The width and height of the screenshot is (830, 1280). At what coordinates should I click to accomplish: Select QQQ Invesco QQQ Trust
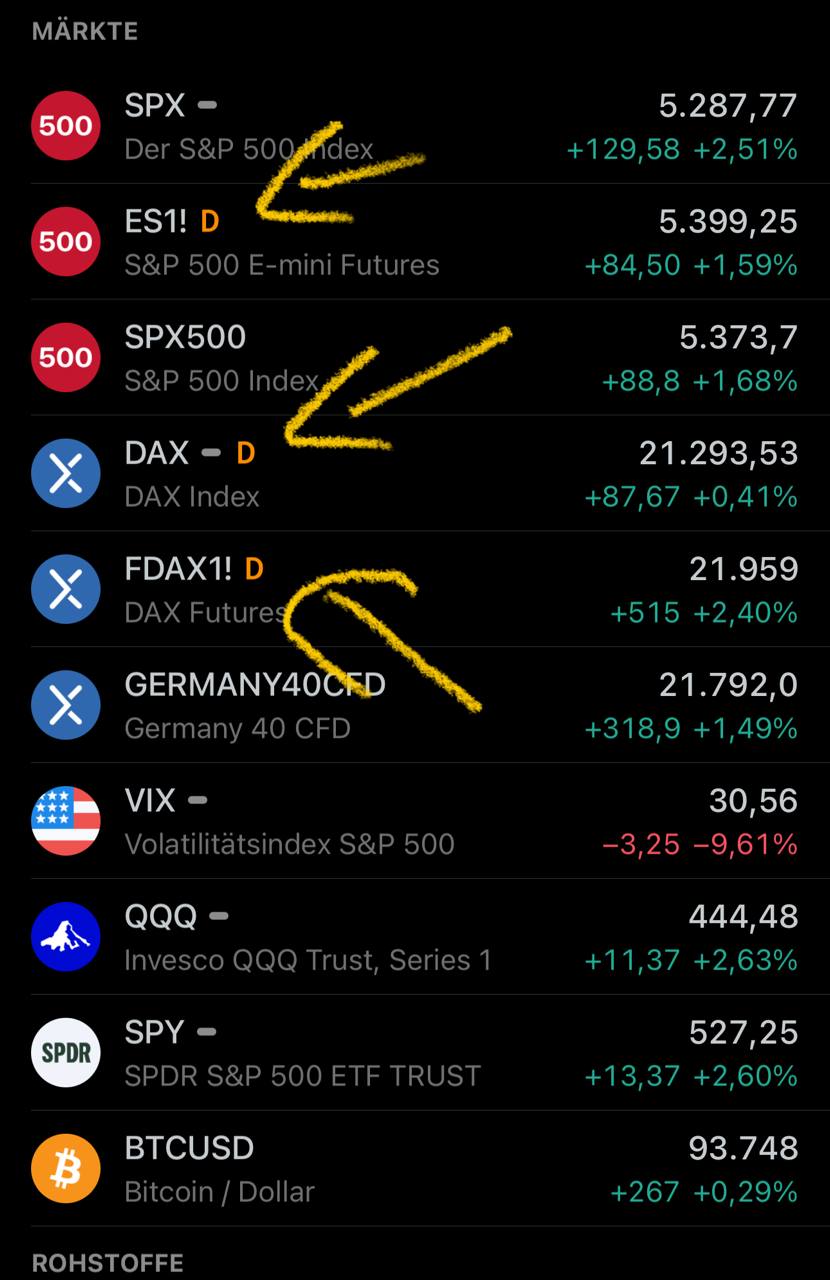(414, 938)
